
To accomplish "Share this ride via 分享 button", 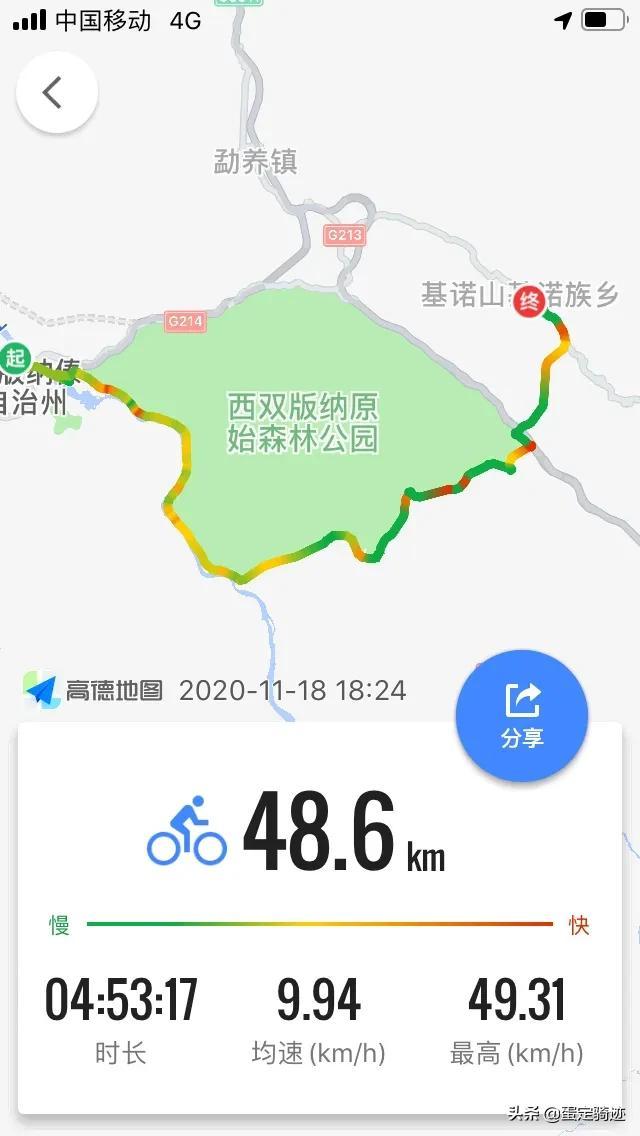I will [x=521, y=716].
